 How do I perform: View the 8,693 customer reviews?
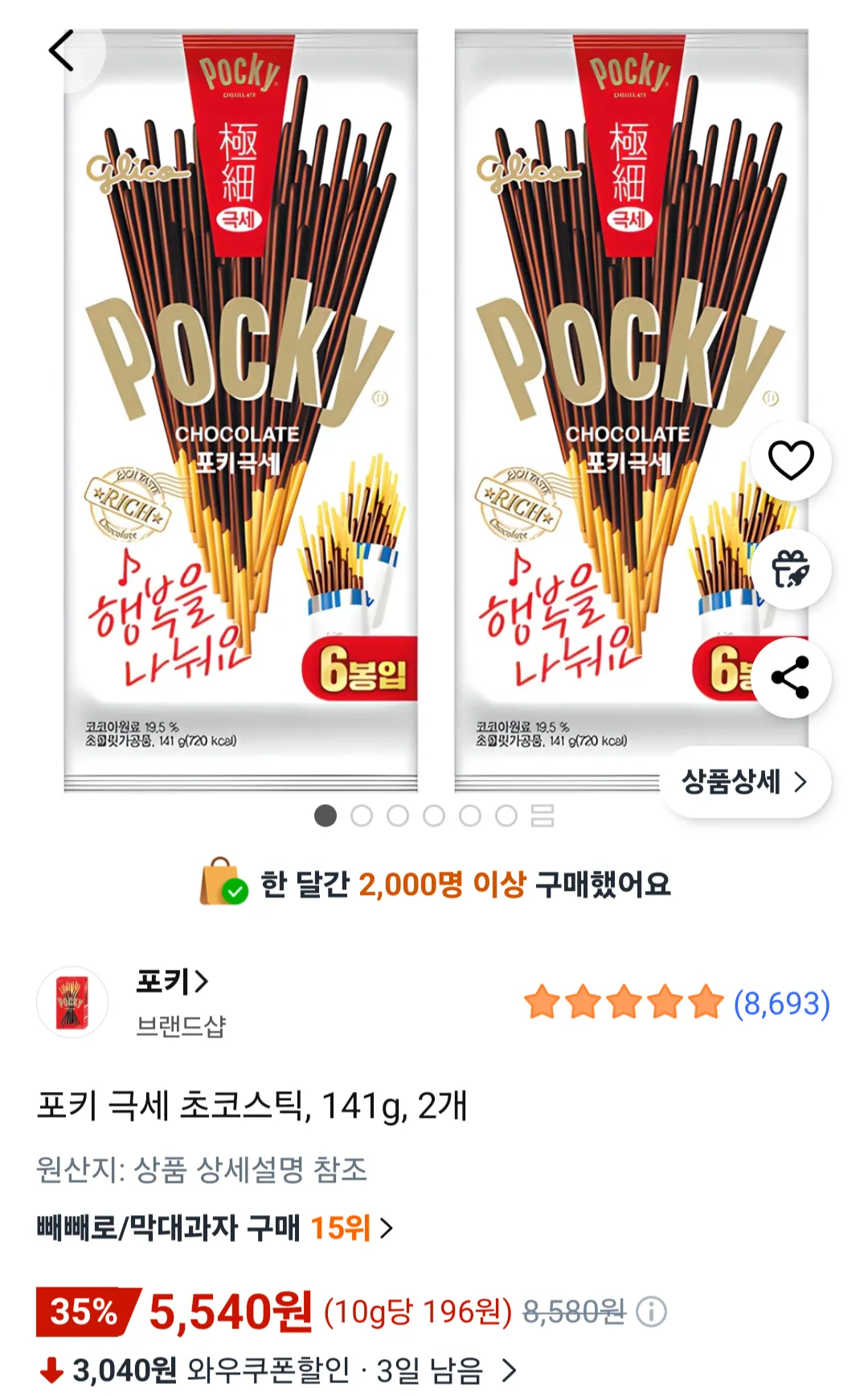780,1004
